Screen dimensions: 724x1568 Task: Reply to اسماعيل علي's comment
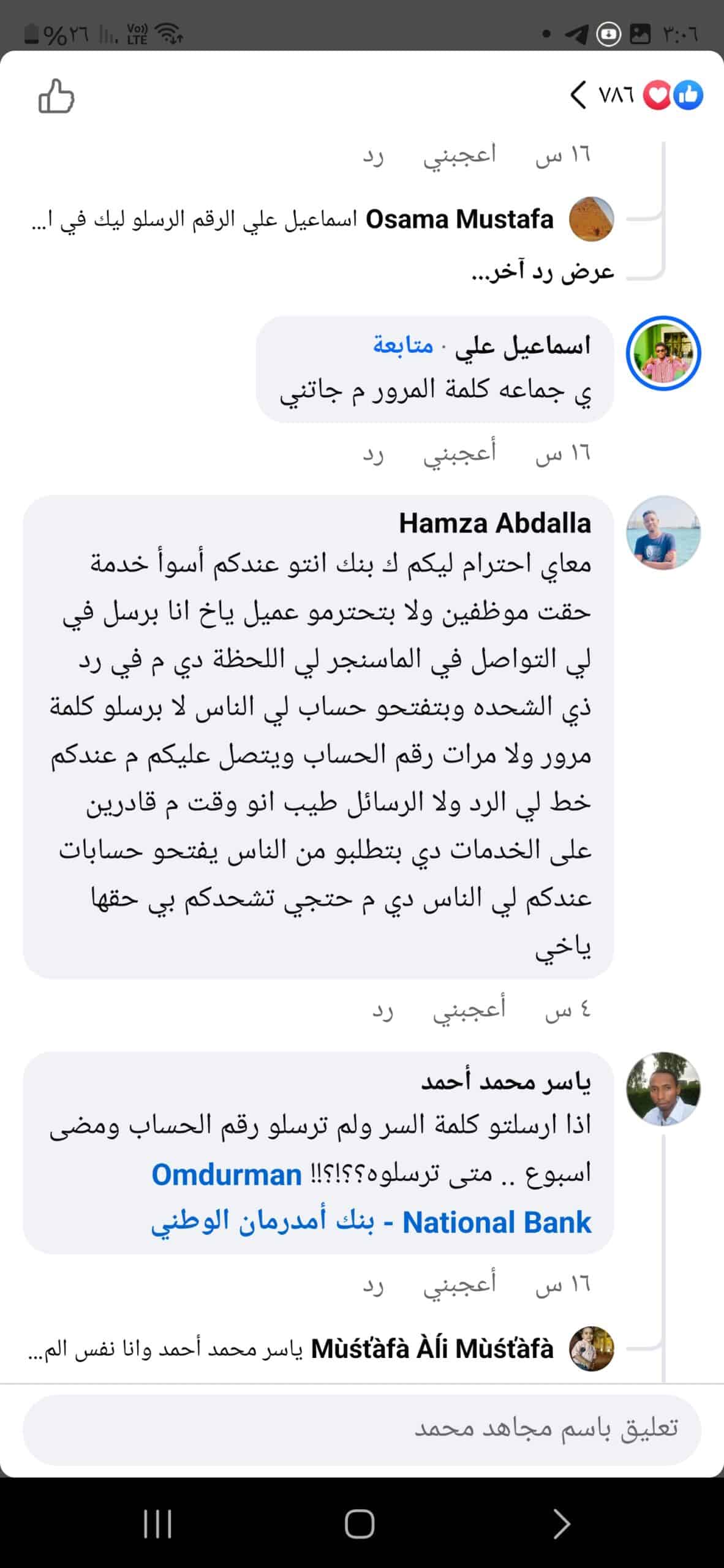pos(373,454)
